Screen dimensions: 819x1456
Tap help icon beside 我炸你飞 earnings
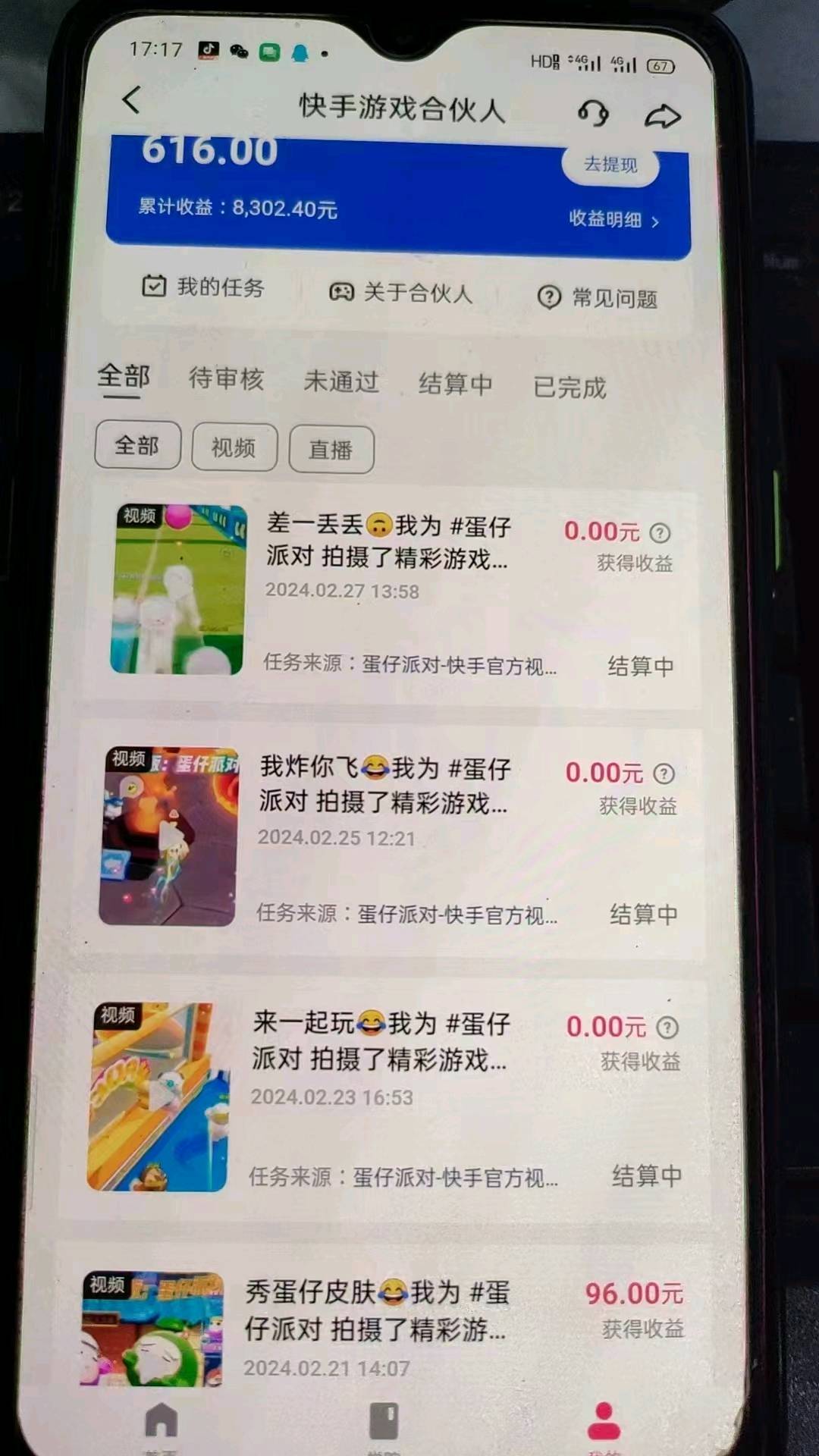click(x=664, y=773)
